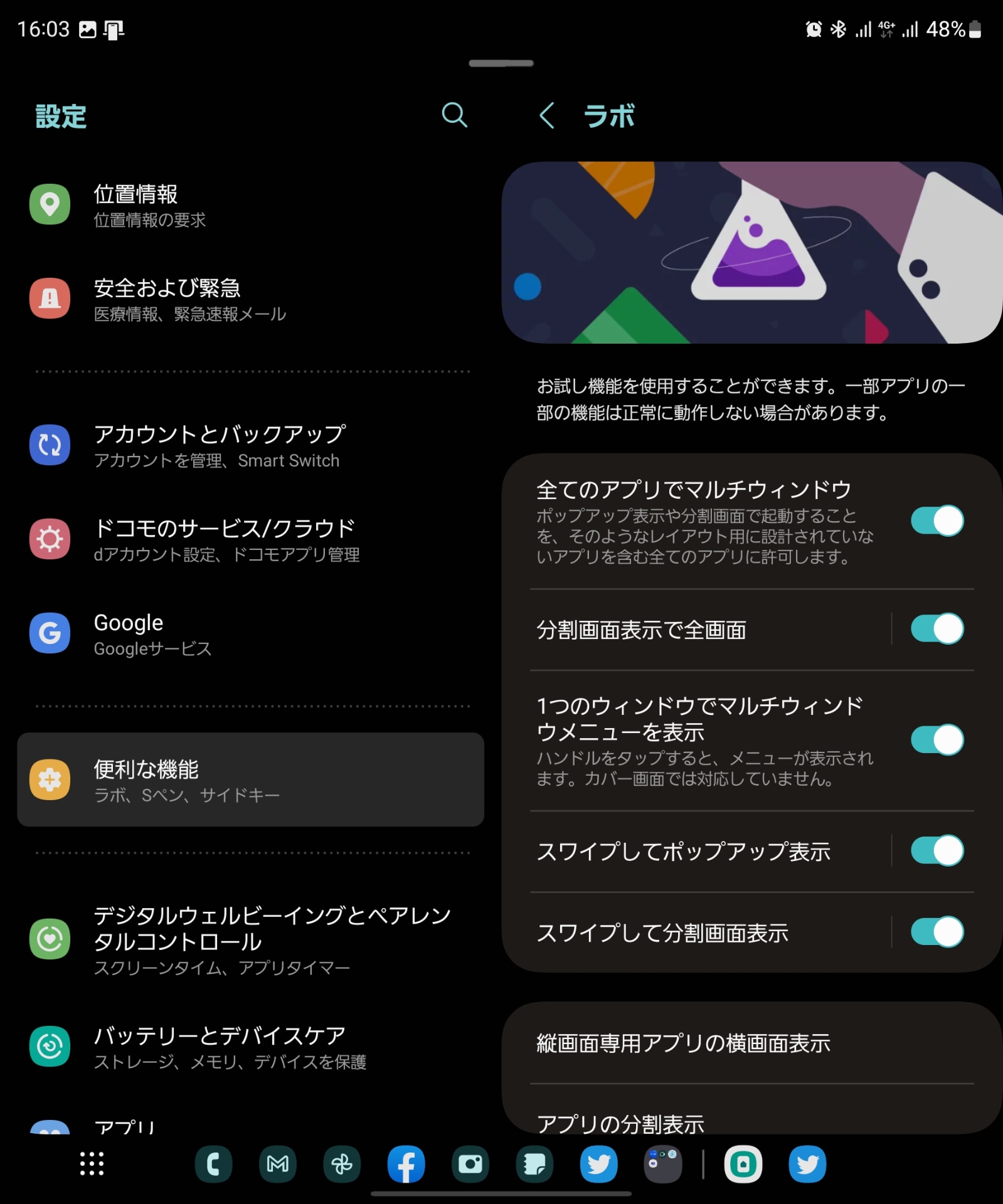Launch the Phone app from the taskbar
This screenshot has width=1003, height=1204.
click(214, 1164)
